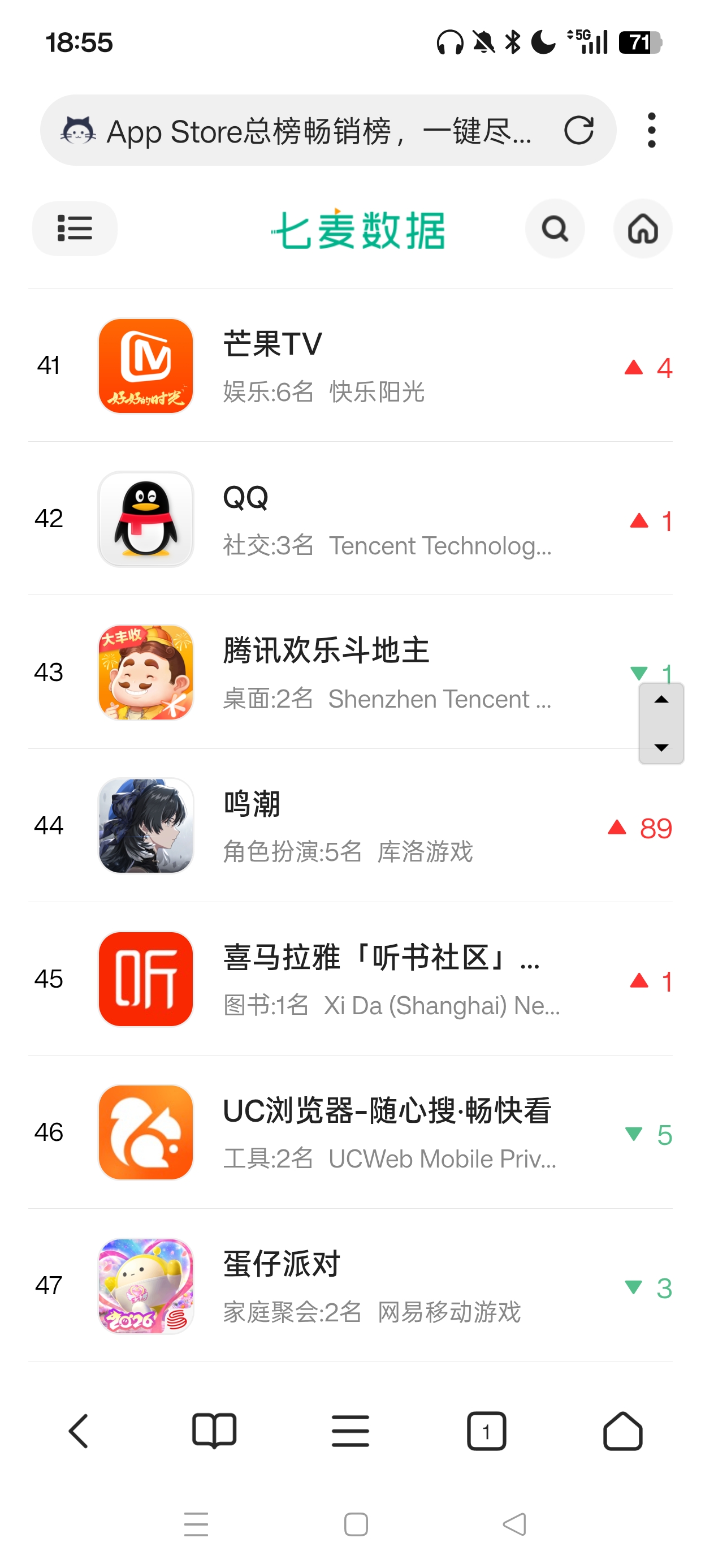Go to the browser home page

click(622, 1431)
